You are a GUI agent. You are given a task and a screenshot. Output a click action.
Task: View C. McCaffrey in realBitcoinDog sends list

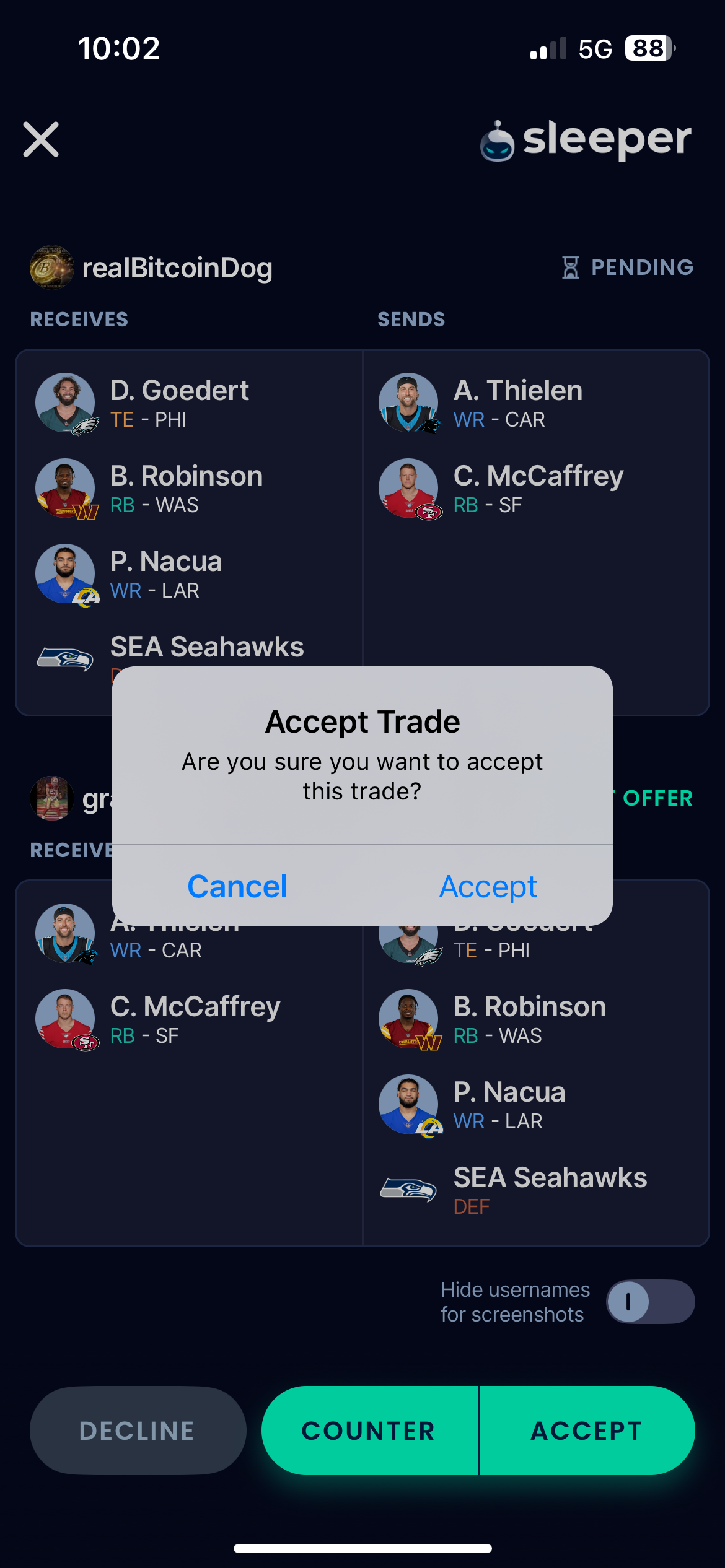point(538,488)
